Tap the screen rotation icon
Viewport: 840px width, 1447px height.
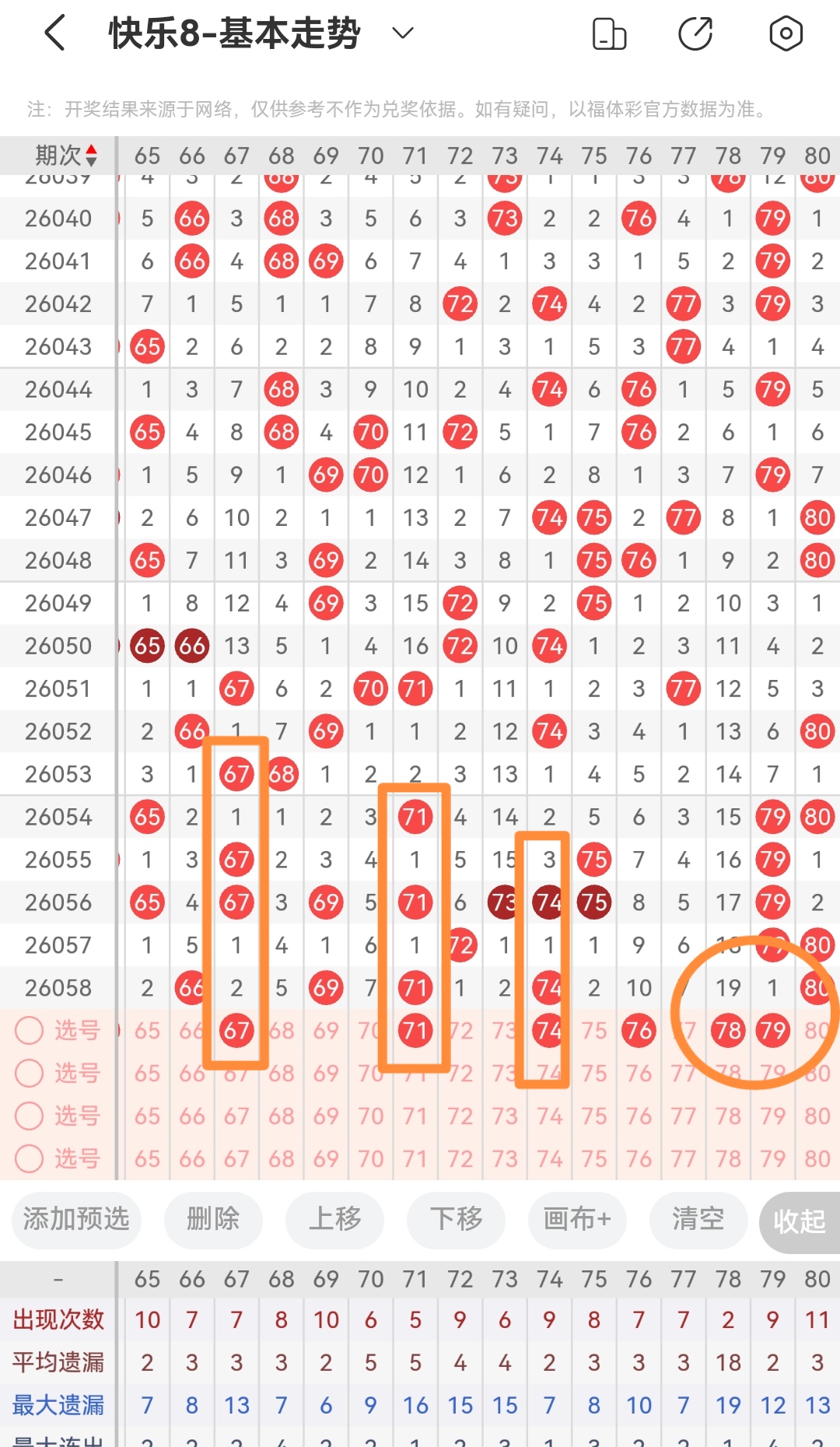[x=609, y=33]
